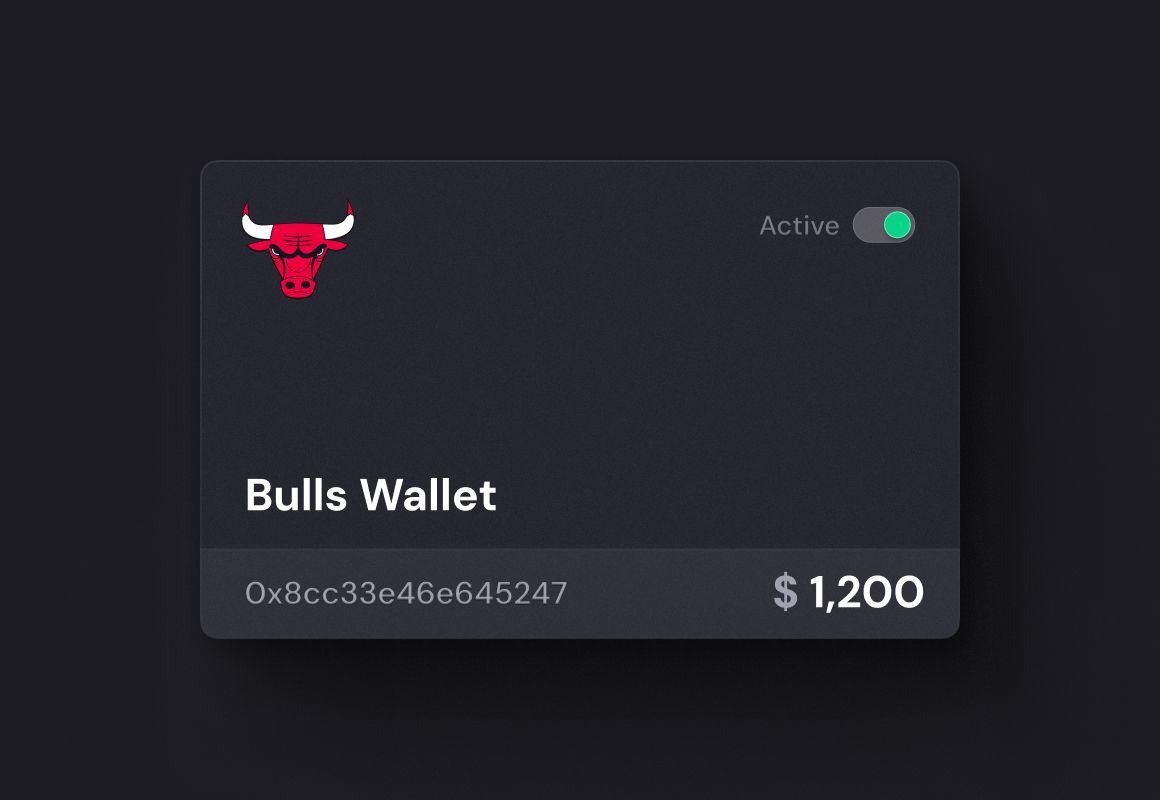
Task: Open the Bulls Wallet card
Action: 371,495
